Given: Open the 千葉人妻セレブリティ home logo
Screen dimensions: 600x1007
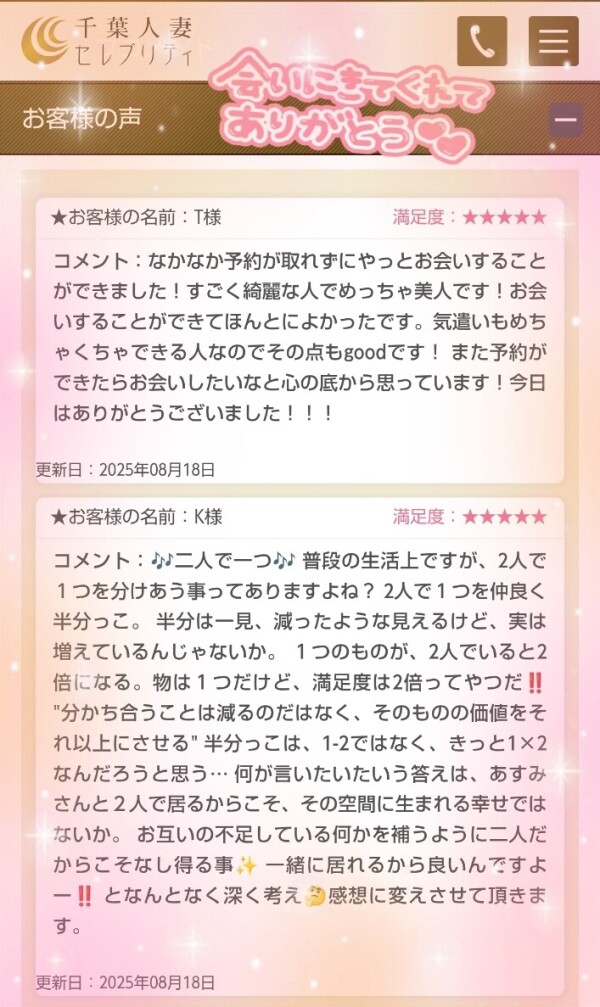Looking at the screenshot, I should pos(107,40).
